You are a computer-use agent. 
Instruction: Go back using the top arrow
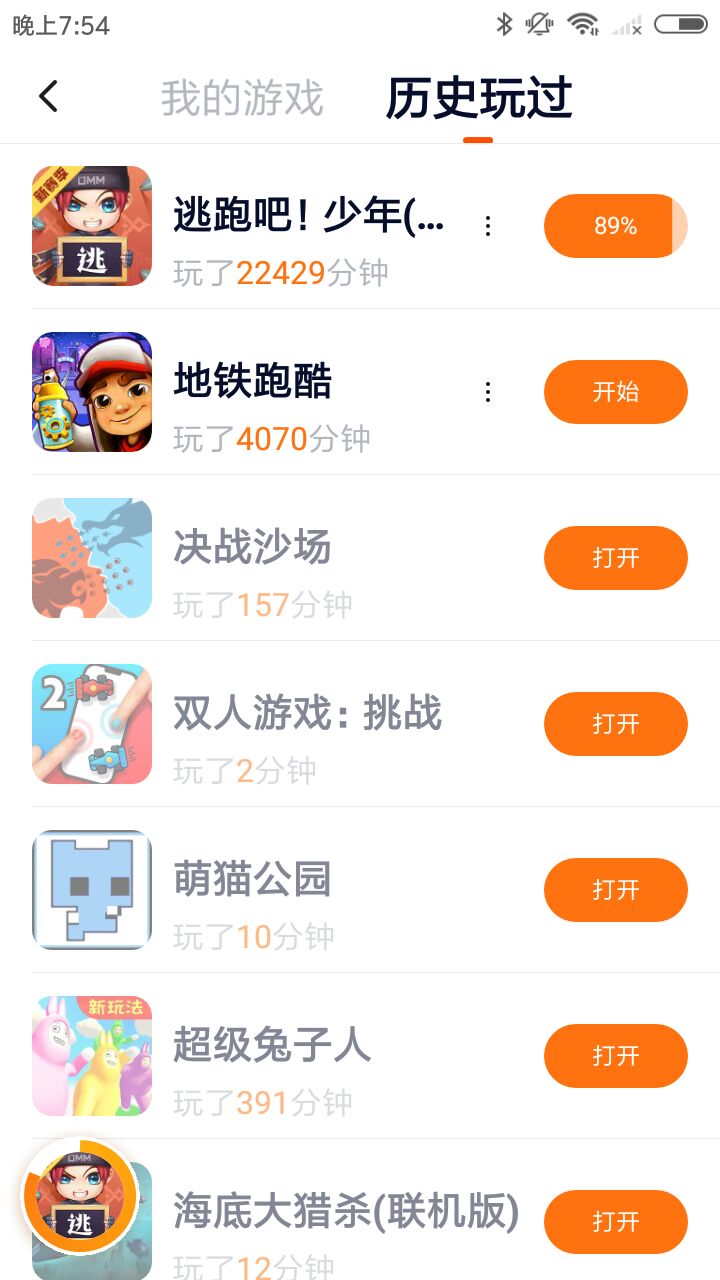tap(48, 97)
